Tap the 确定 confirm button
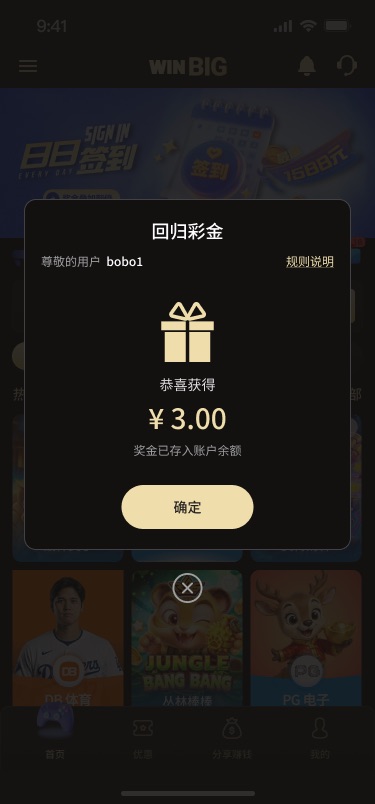This screenshot has height=804, width=375. coord(187,507)
